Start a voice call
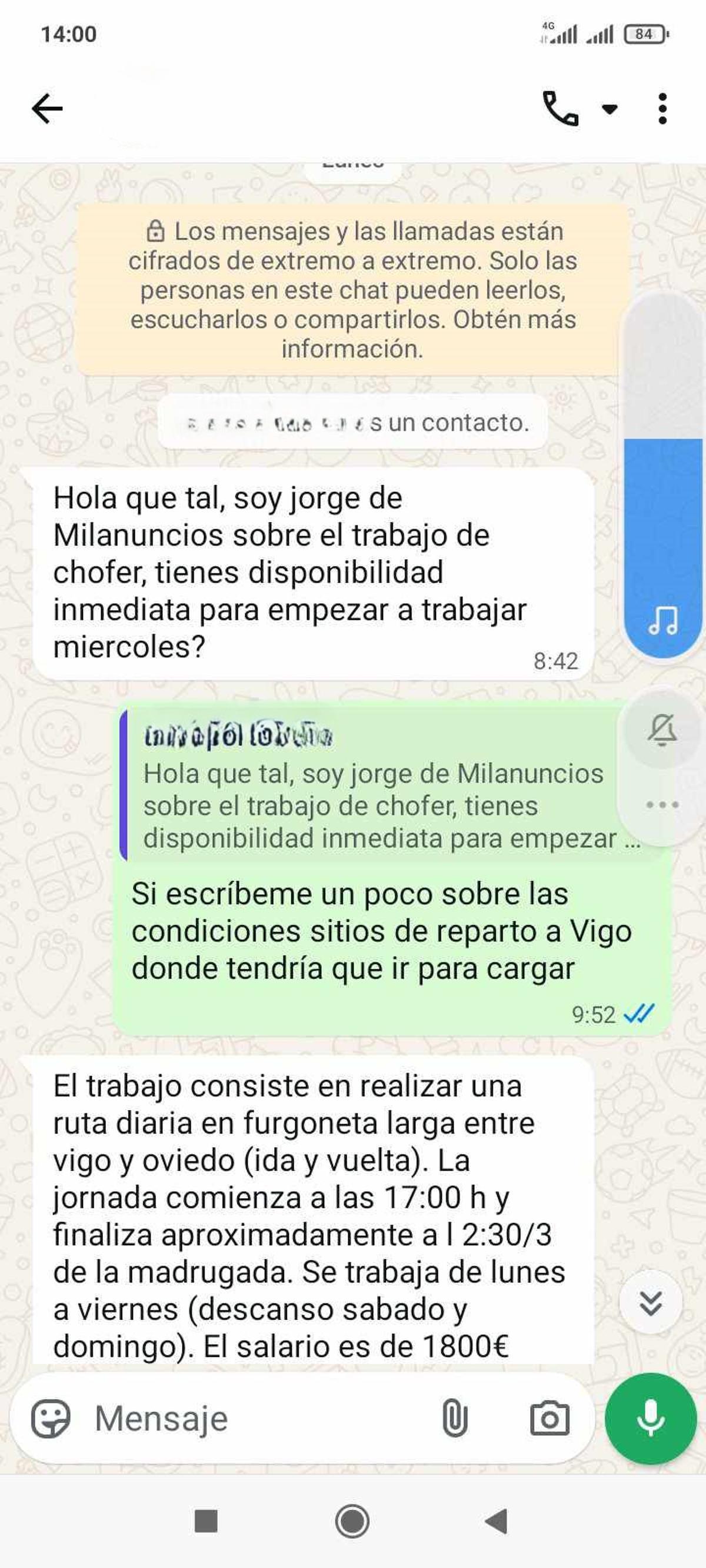 point(561,109)
